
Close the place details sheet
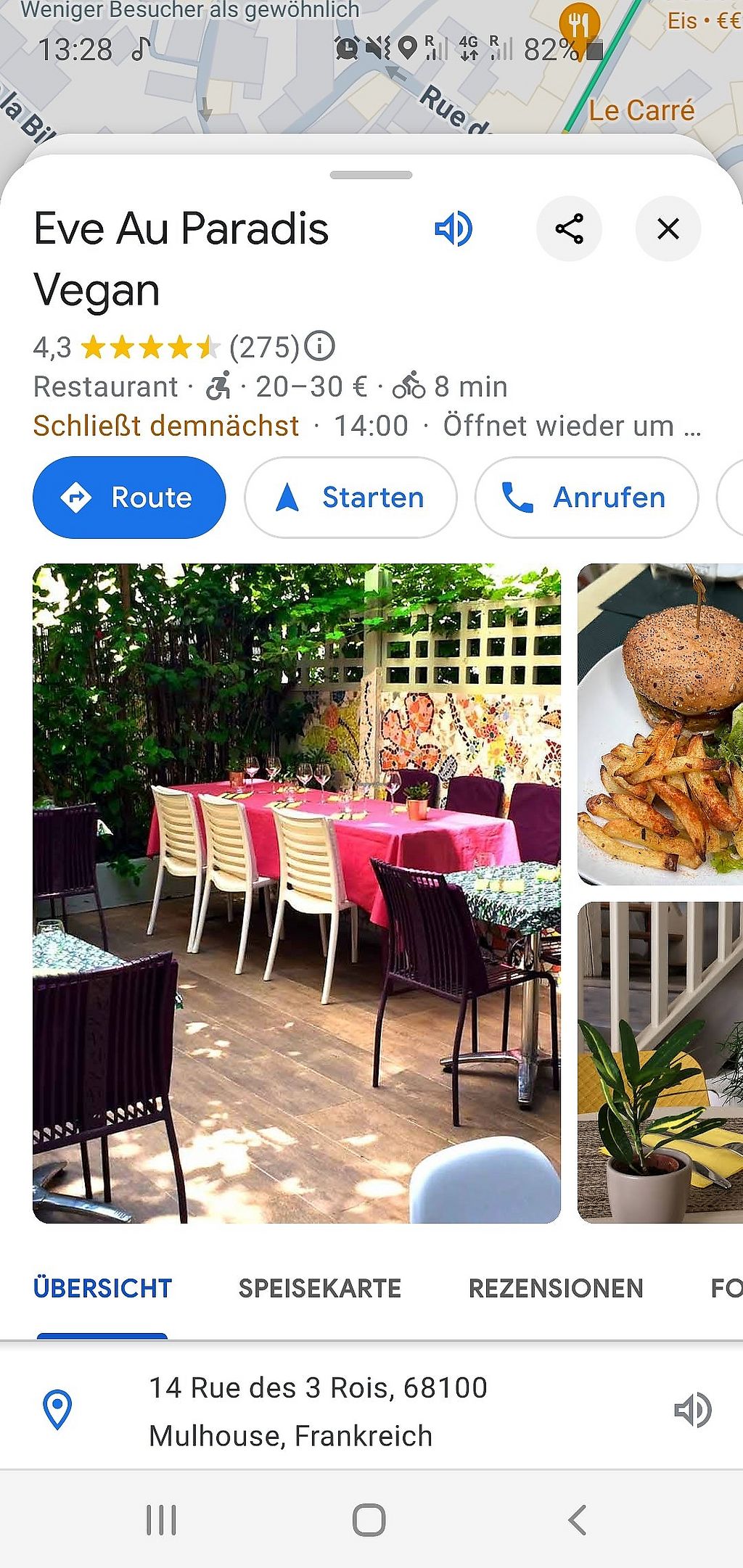(x=668, y=229)
